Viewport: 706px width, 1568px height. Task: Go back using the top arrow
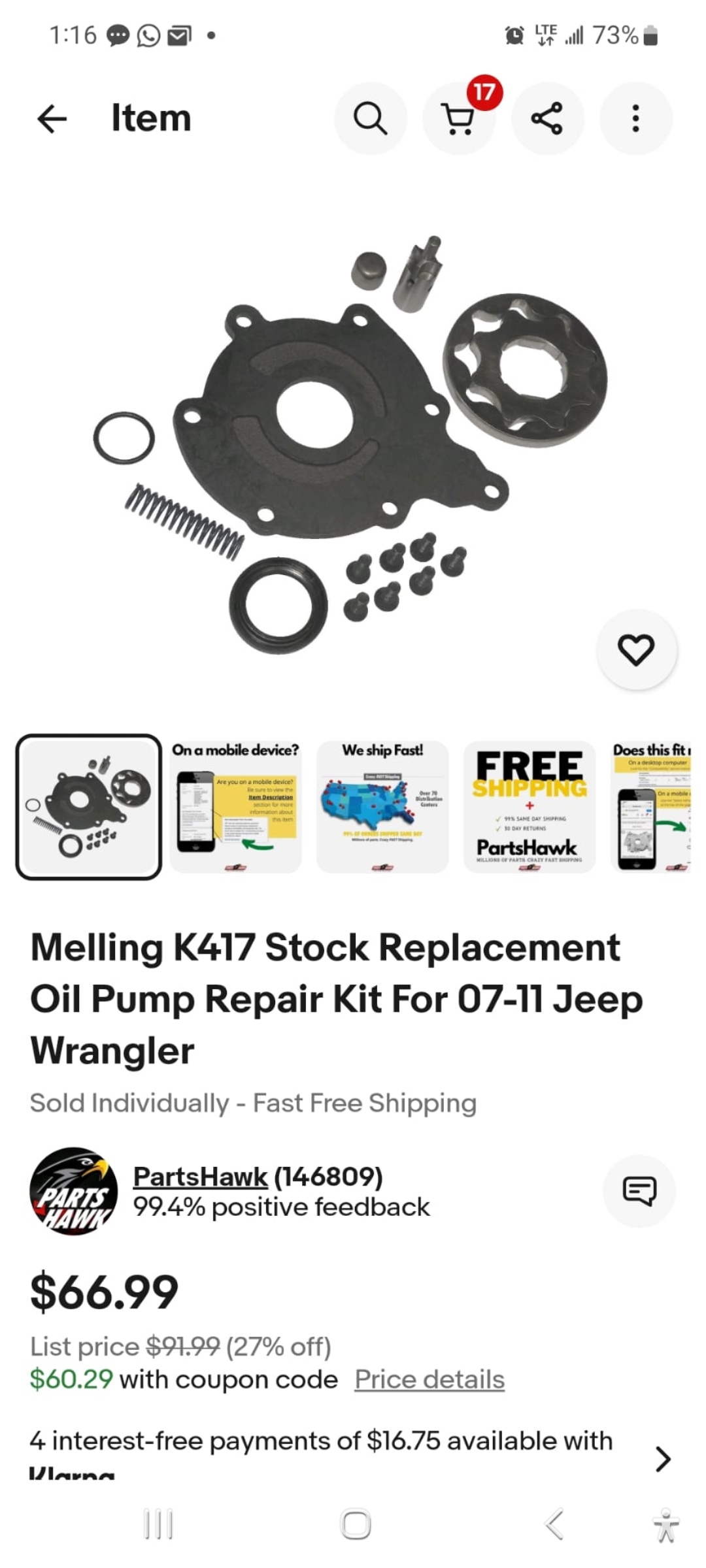pos(52,118)
